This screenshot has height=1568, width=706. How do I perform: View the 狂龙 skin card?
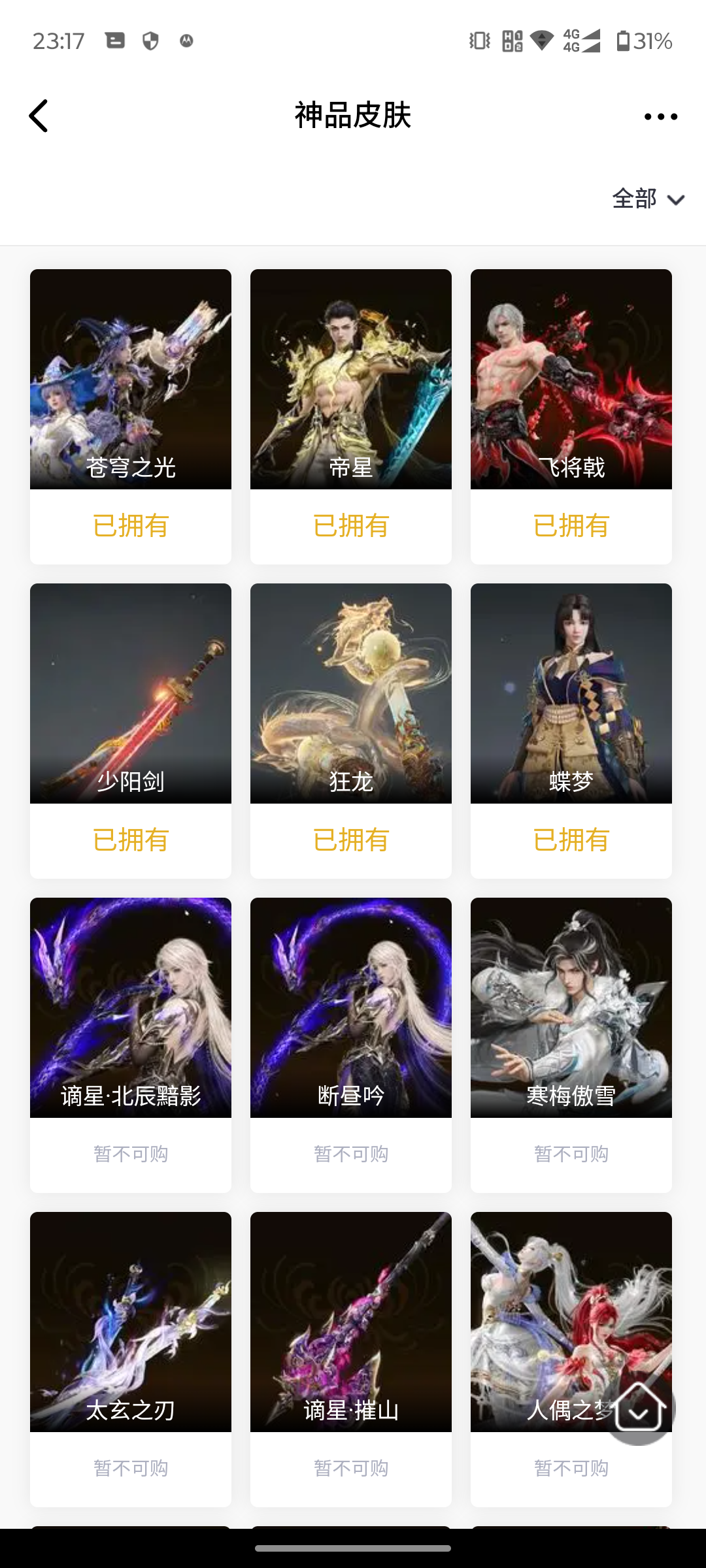(351, 731)
